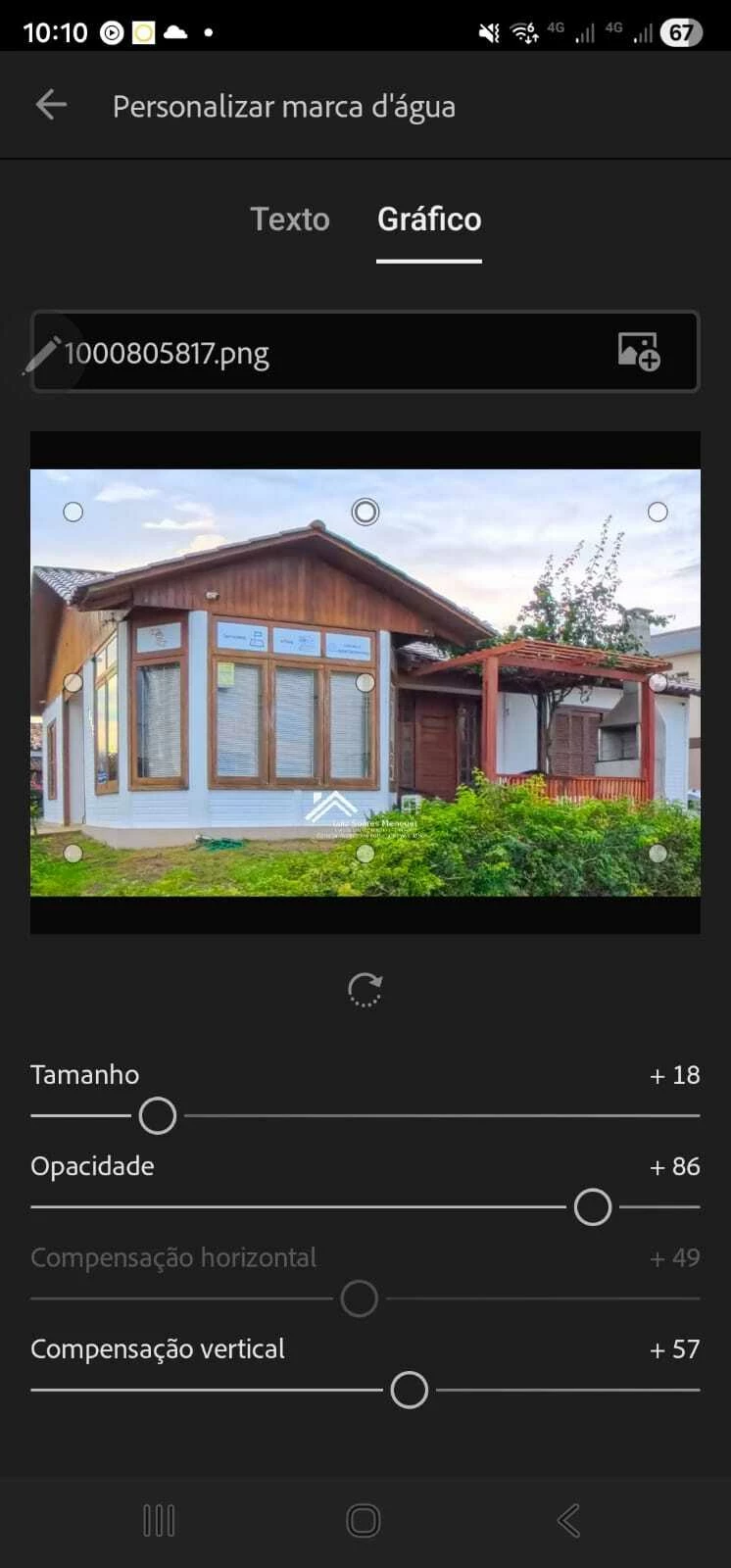Anchor watermark to the center position
731x1568 pixels.
(x=365, y=682)
